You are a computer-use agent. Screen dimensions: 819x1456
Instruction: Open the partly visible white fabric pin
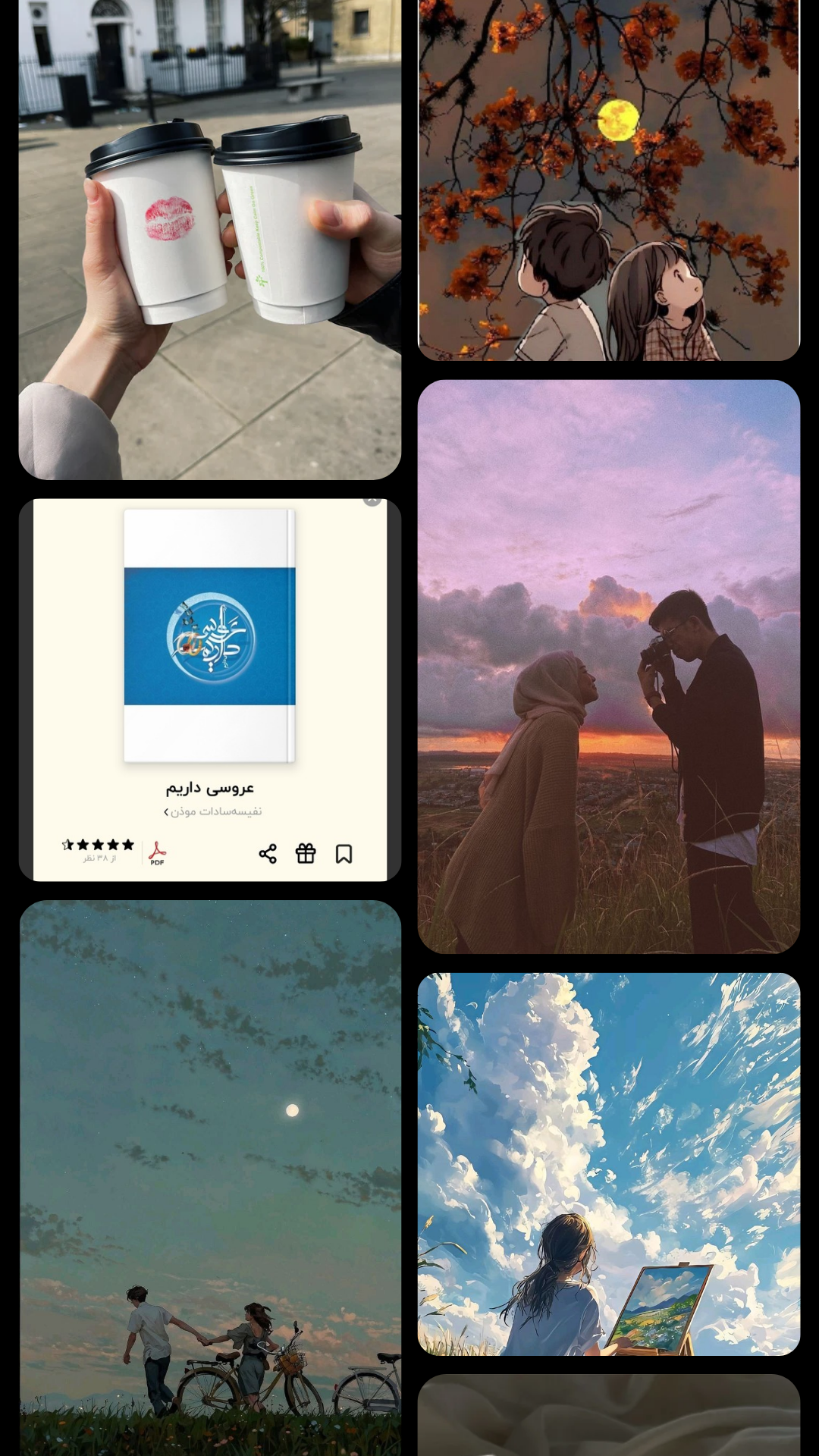[x=609, y=1415]
